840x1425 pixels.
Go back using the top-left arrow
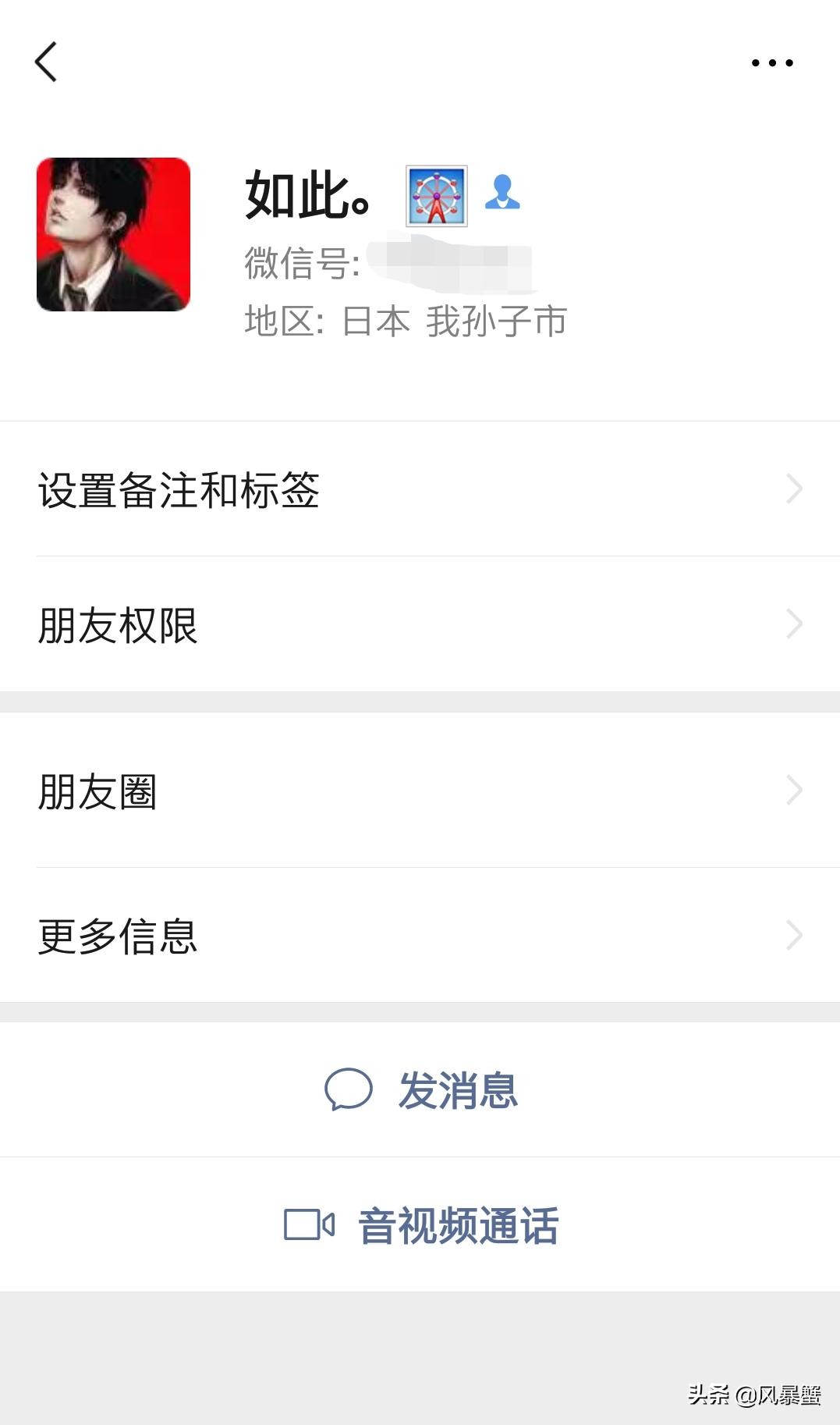[47, 62]
